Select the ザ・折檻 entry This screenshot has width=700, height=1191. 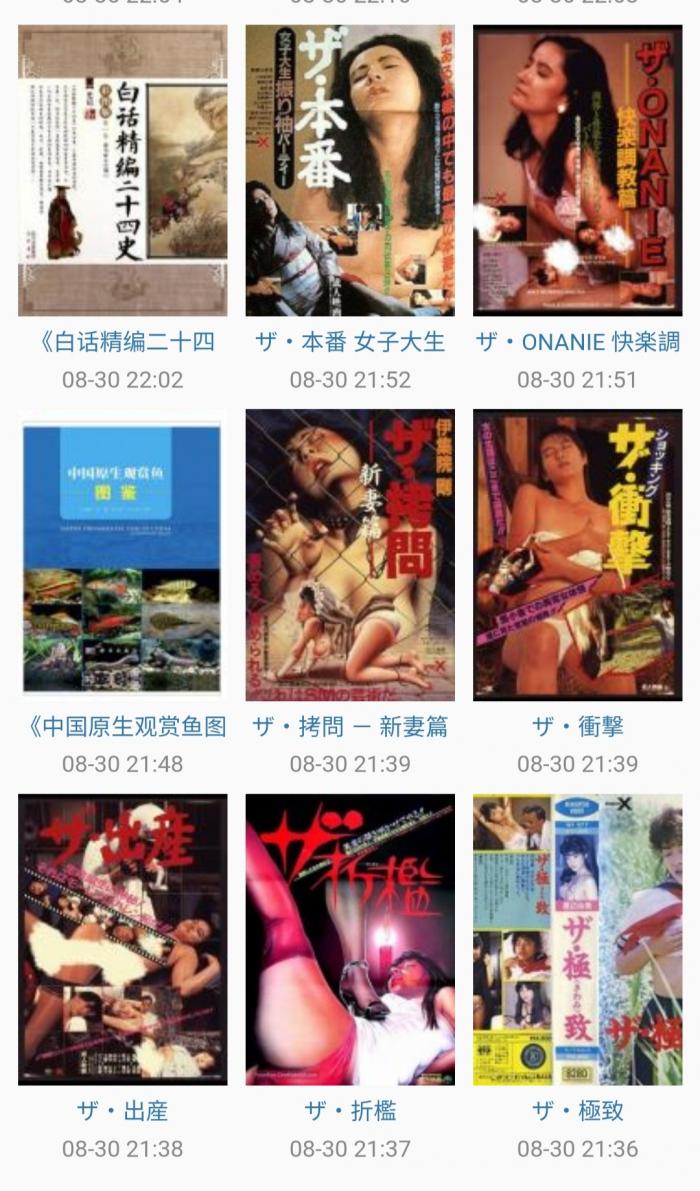[350, 939]
